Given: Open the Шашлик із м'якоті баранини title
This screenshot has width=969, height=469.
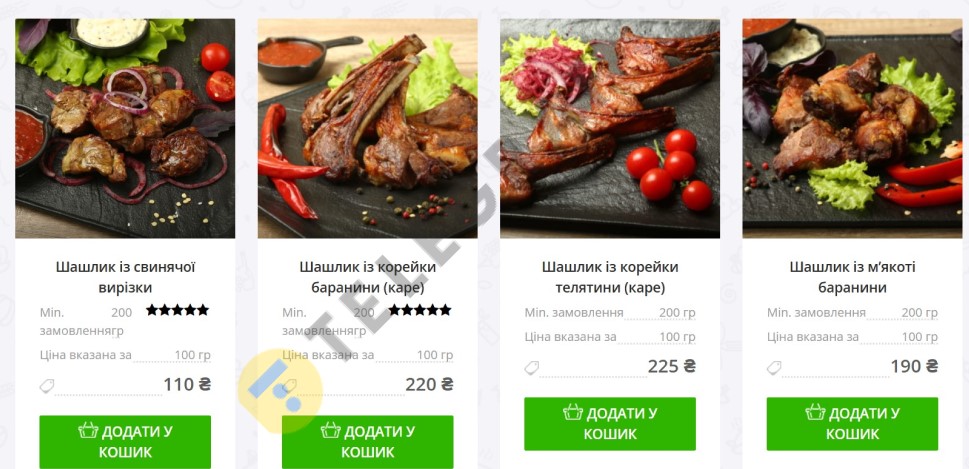Looking at the screenshot, I should [852, 277].
